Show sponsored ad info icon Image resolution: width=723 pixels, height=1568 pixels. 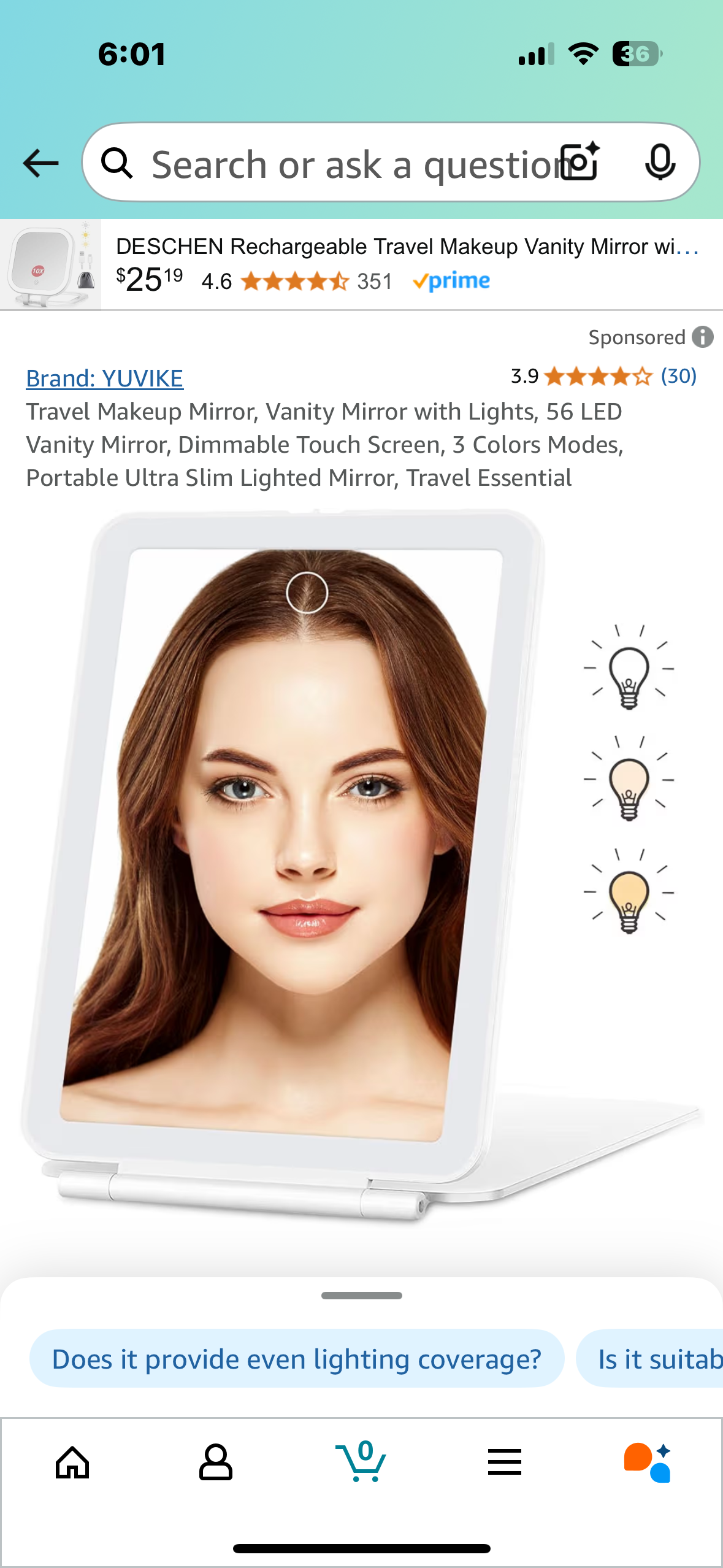pos(702,337)
